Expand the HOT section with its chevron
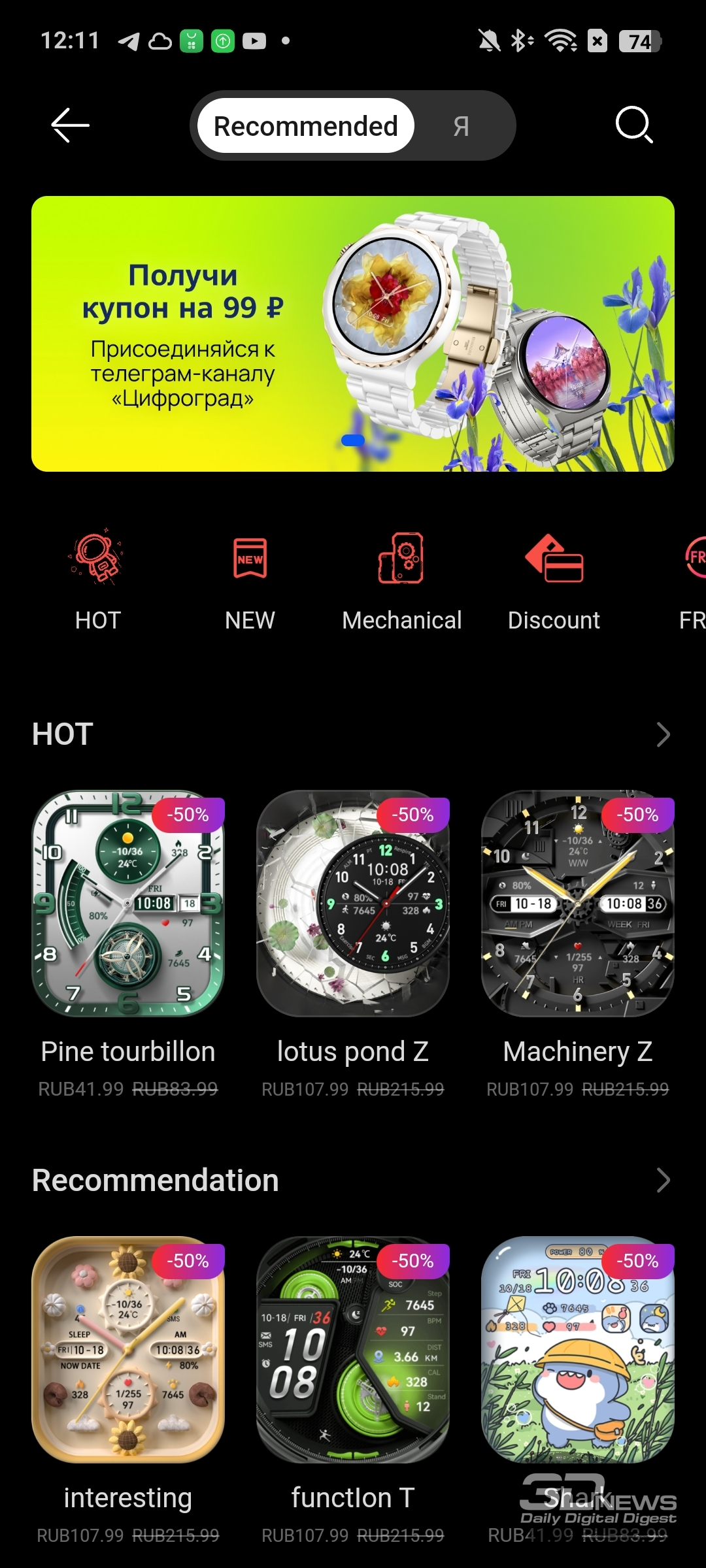 tap(663, 734)
